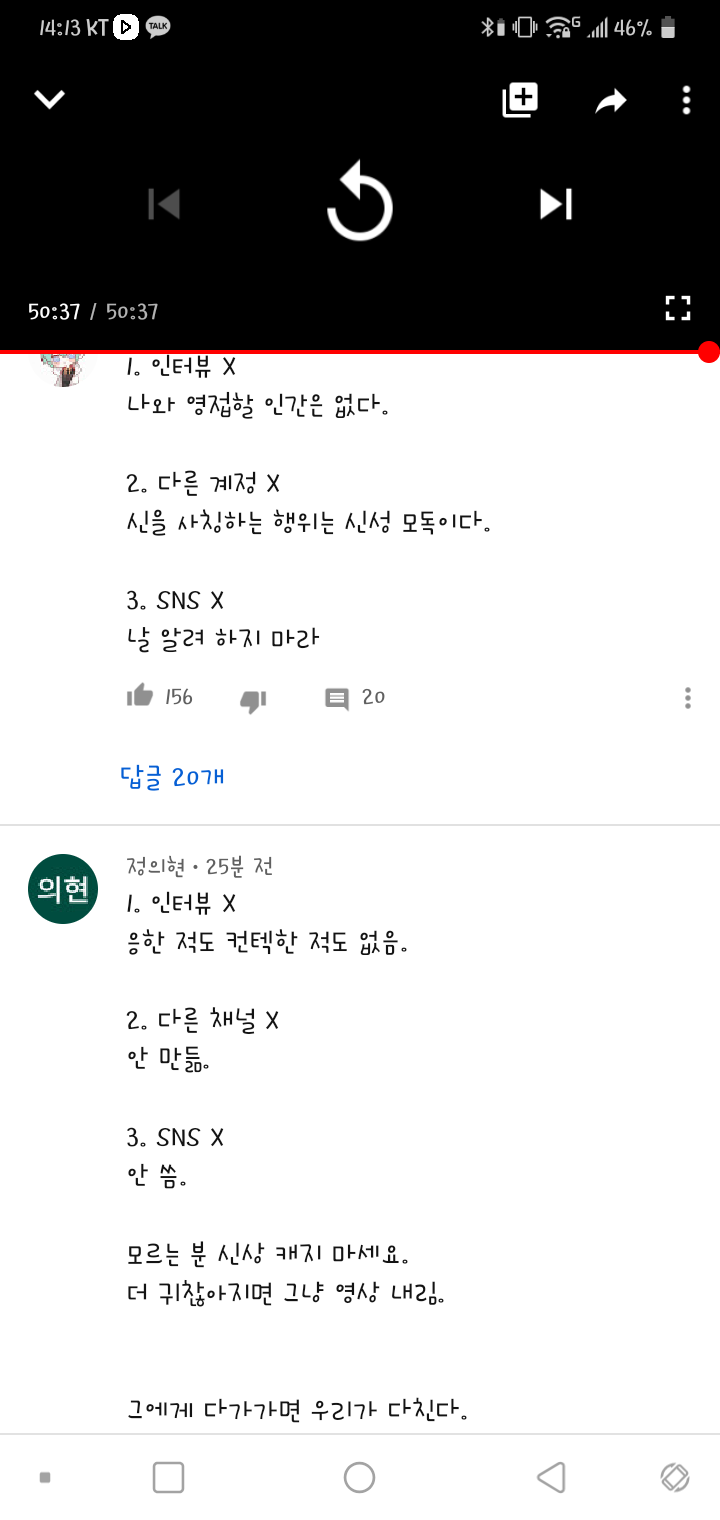Open options menu for the 156-like comment
The height and width of the screenshot is (1520, 720).
[x=687, y=698]
